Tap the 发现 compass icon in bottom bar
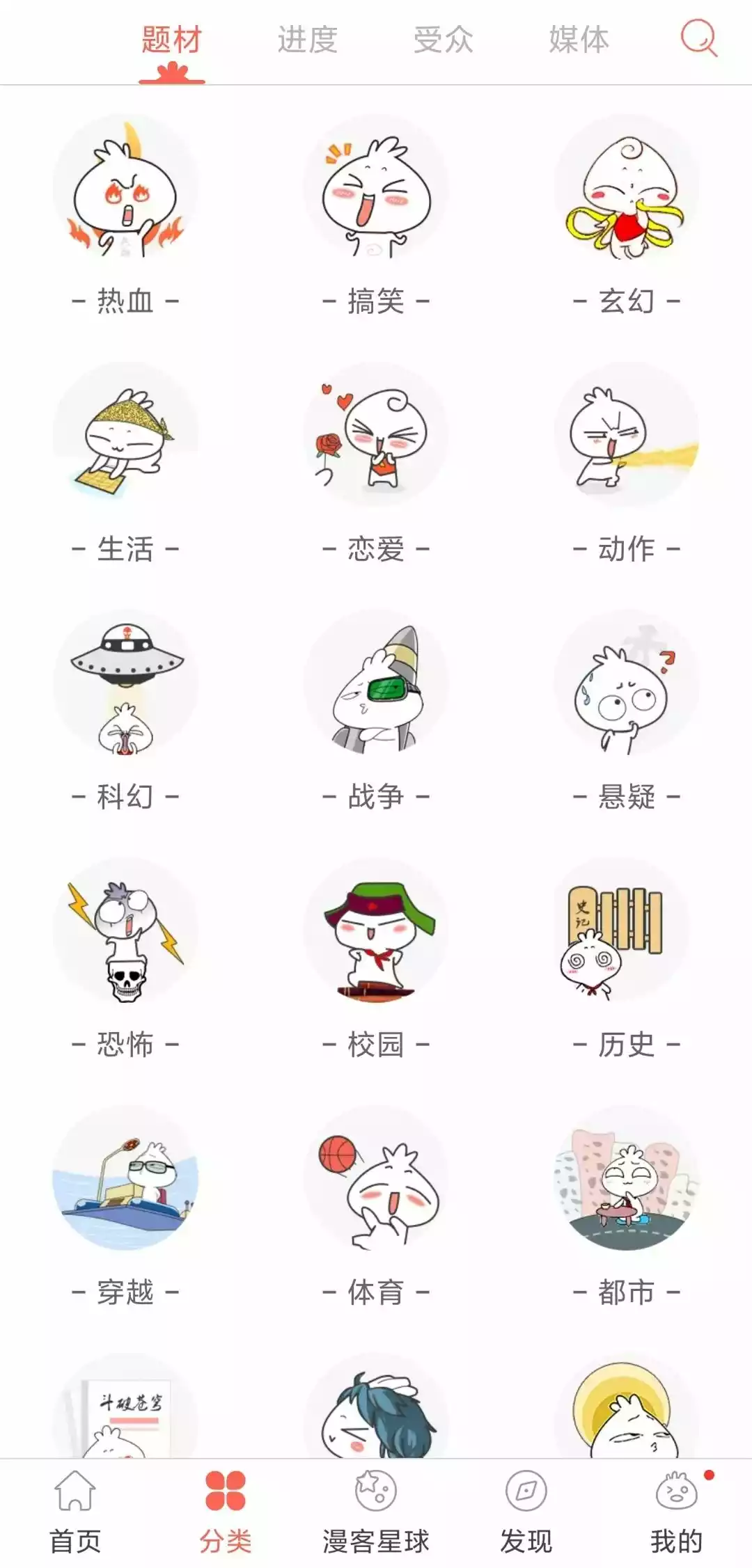752x1568 pixels. coord(526,1493)
